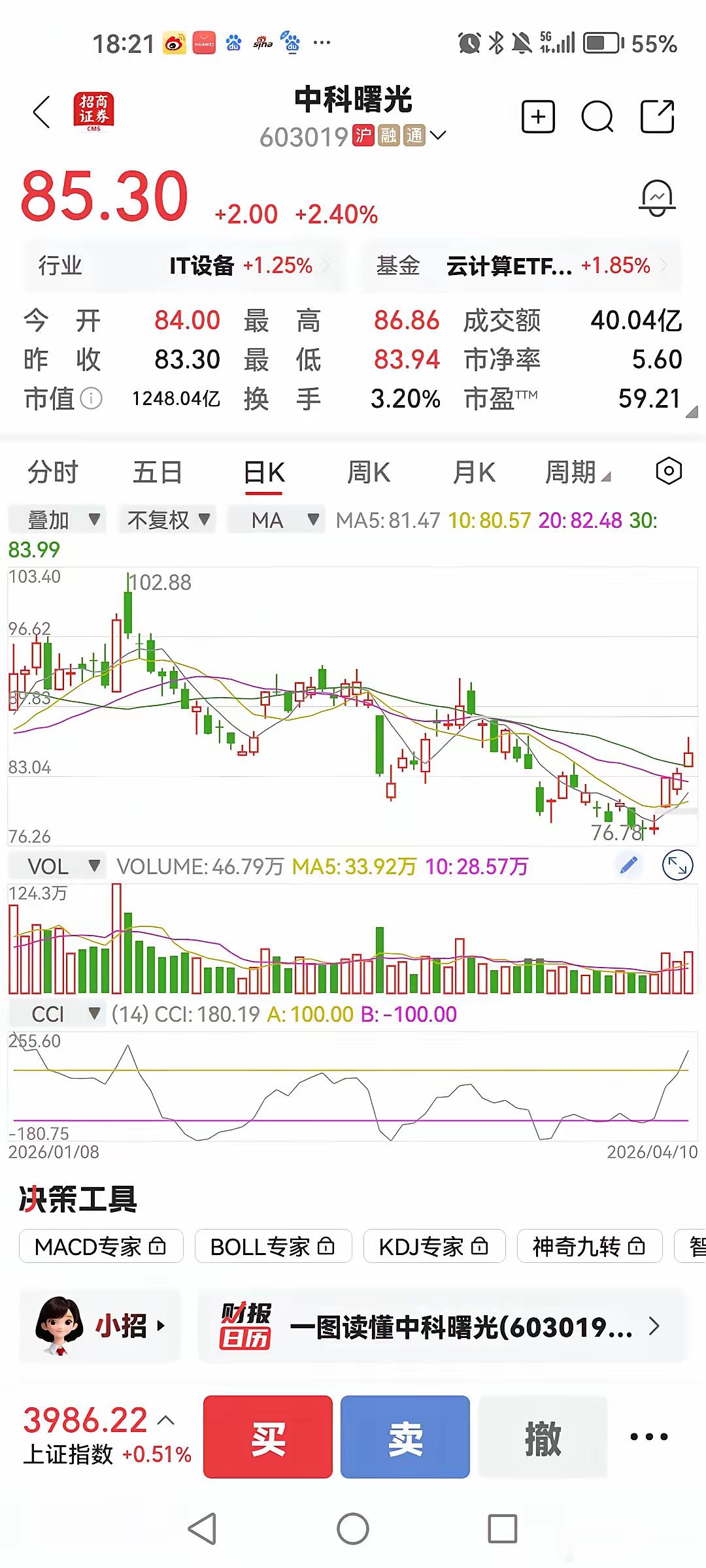The height and width of the screenshot is (1568, 706).
Task: Change indicator via the CCI dropdown
Action: click(58, 1014)
